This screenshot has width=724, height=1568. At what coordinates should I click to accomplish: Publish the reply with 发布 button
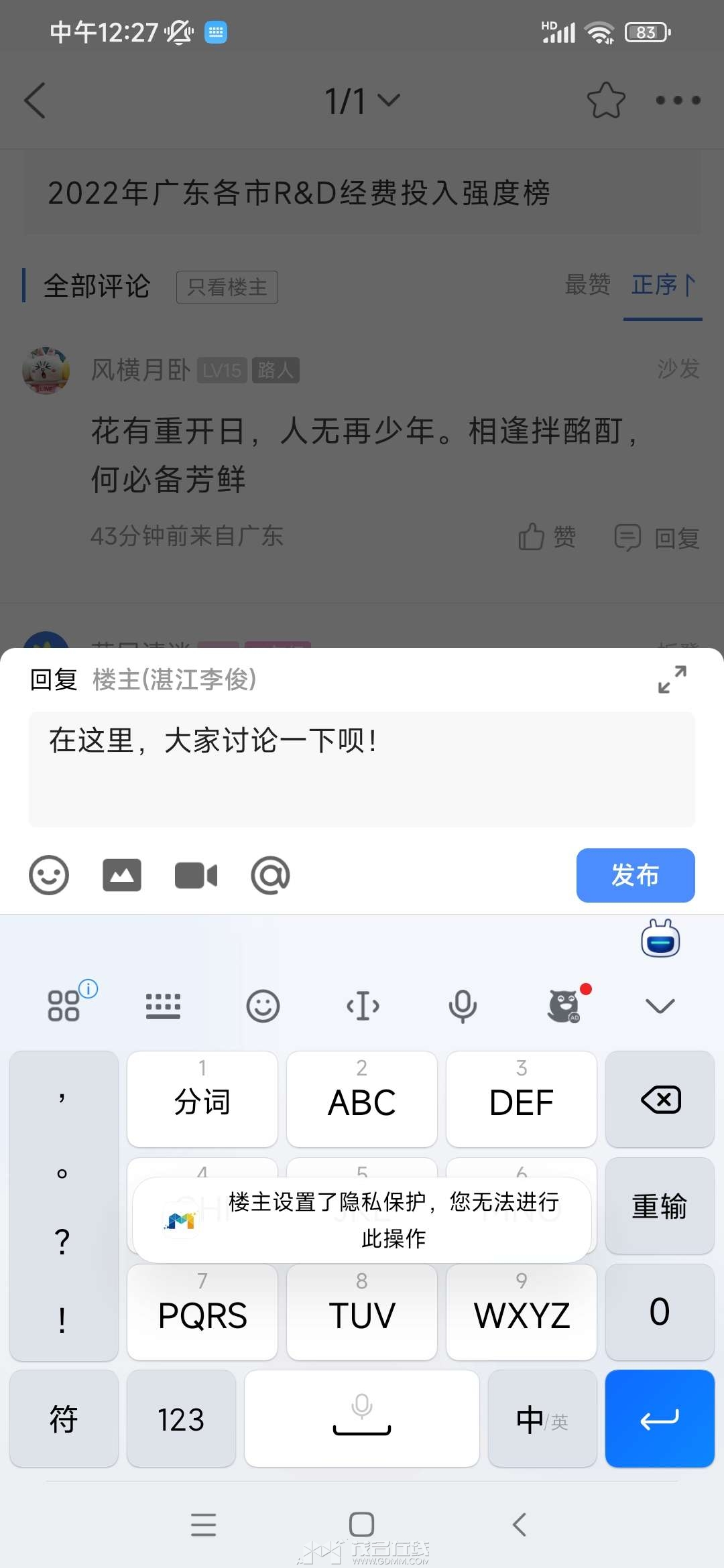click(636, 875)
